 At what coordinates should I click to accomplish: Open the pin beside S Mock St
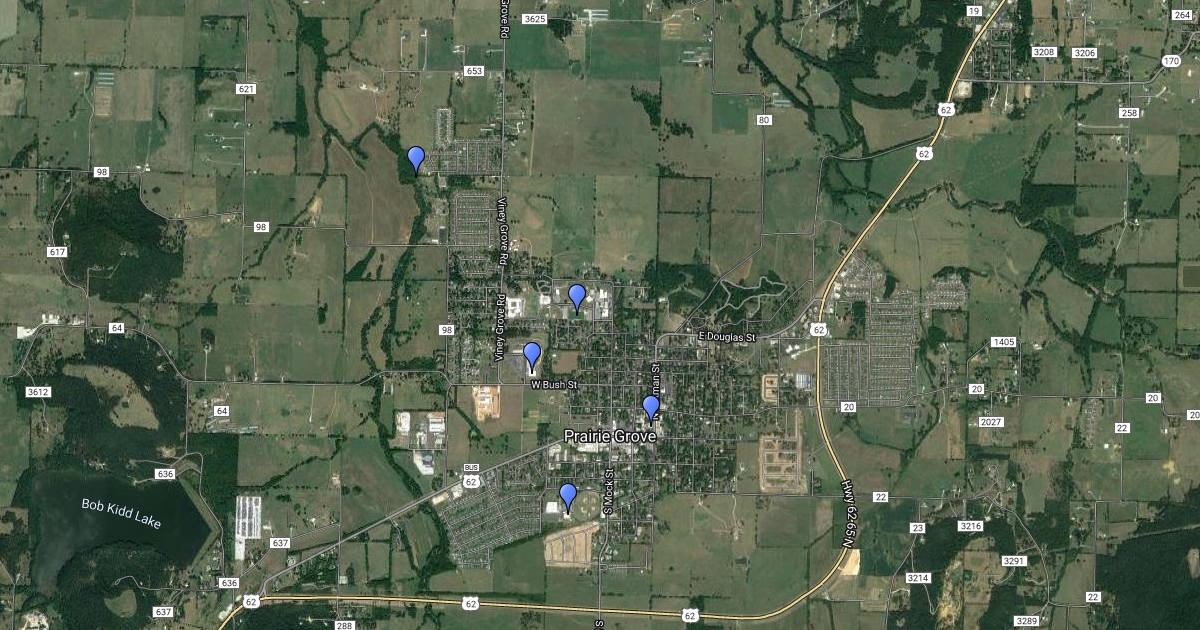(568, 496)
